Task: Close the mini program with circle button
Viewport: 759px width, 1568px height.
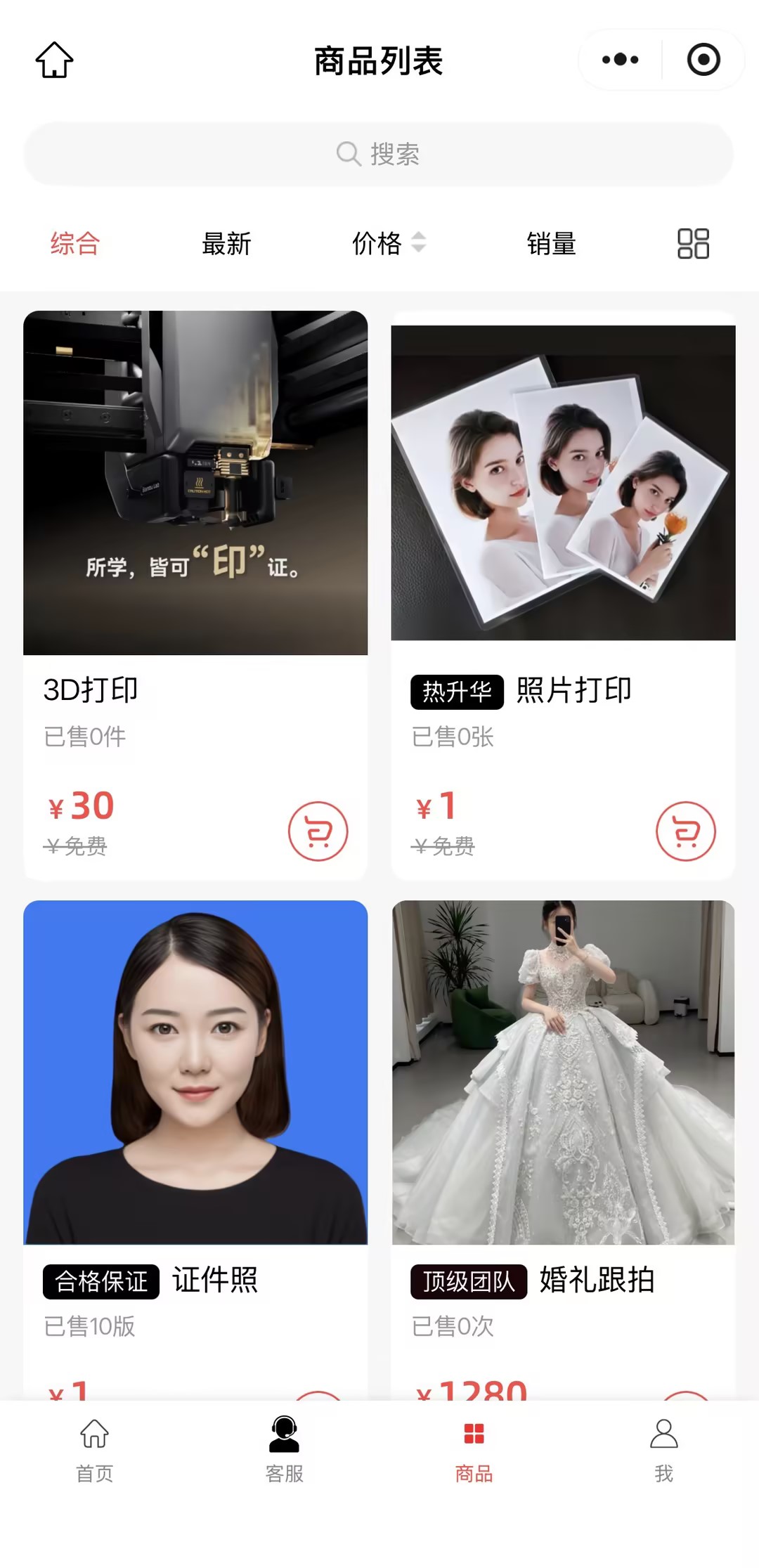Action: point(703,60)
